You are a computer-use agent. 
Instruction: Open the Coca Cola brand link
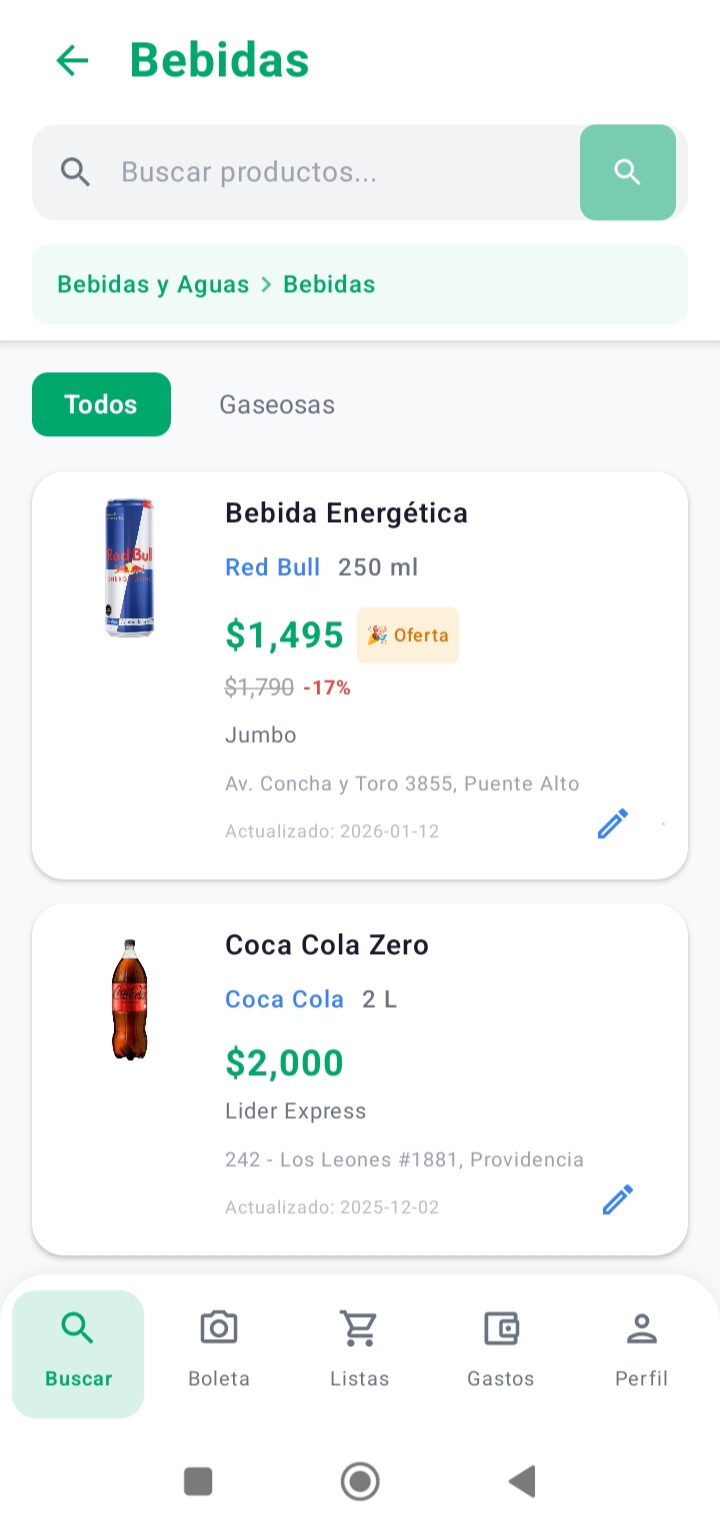point(284,999)
